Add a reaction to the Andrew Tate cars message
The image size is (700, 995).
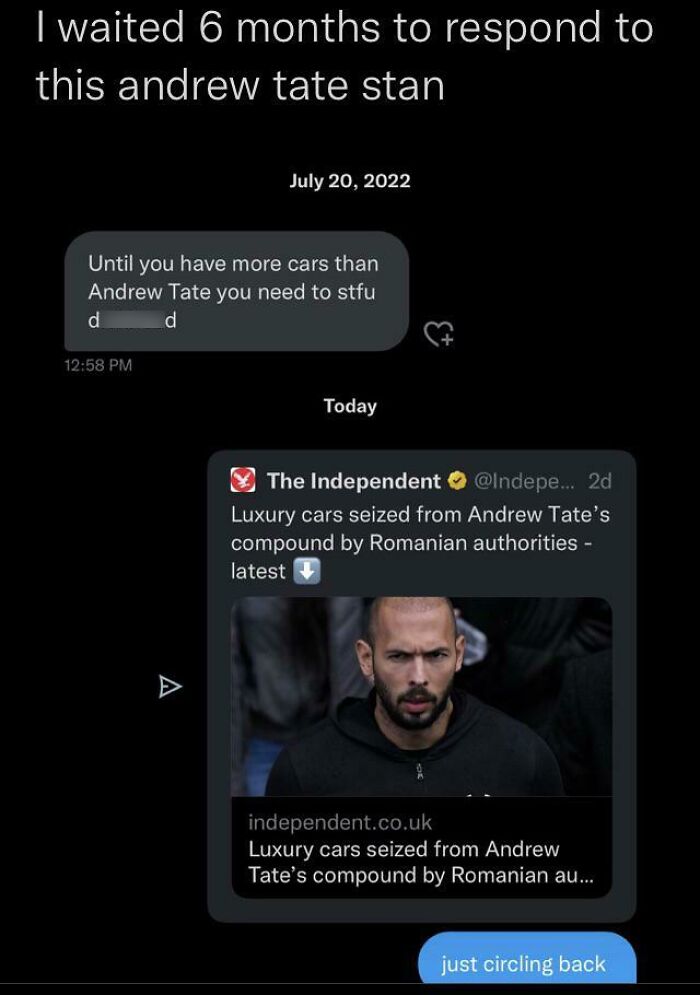[439, 333]
